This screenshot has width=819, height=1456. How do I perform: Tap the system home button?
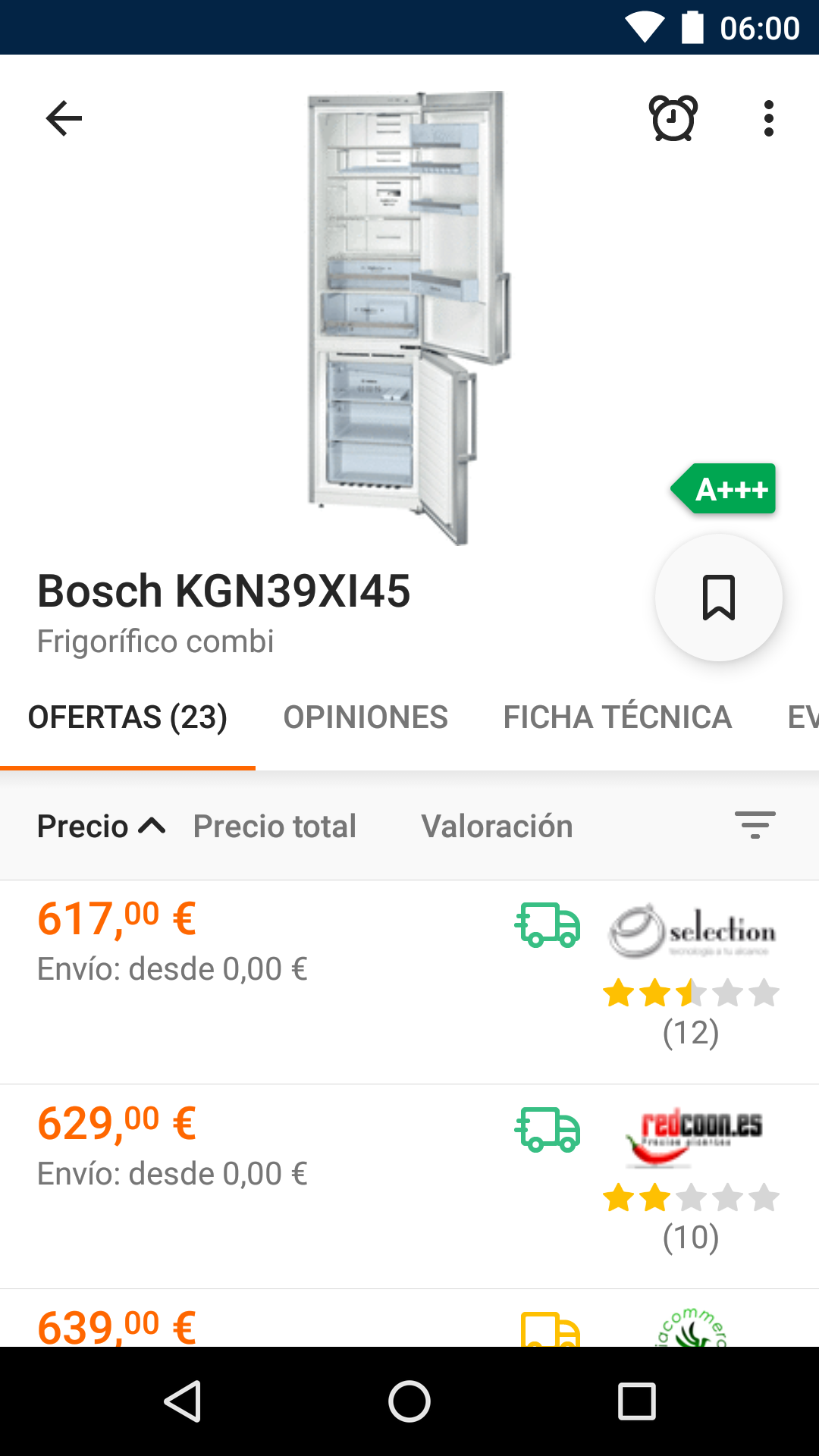click(409, 1401)
